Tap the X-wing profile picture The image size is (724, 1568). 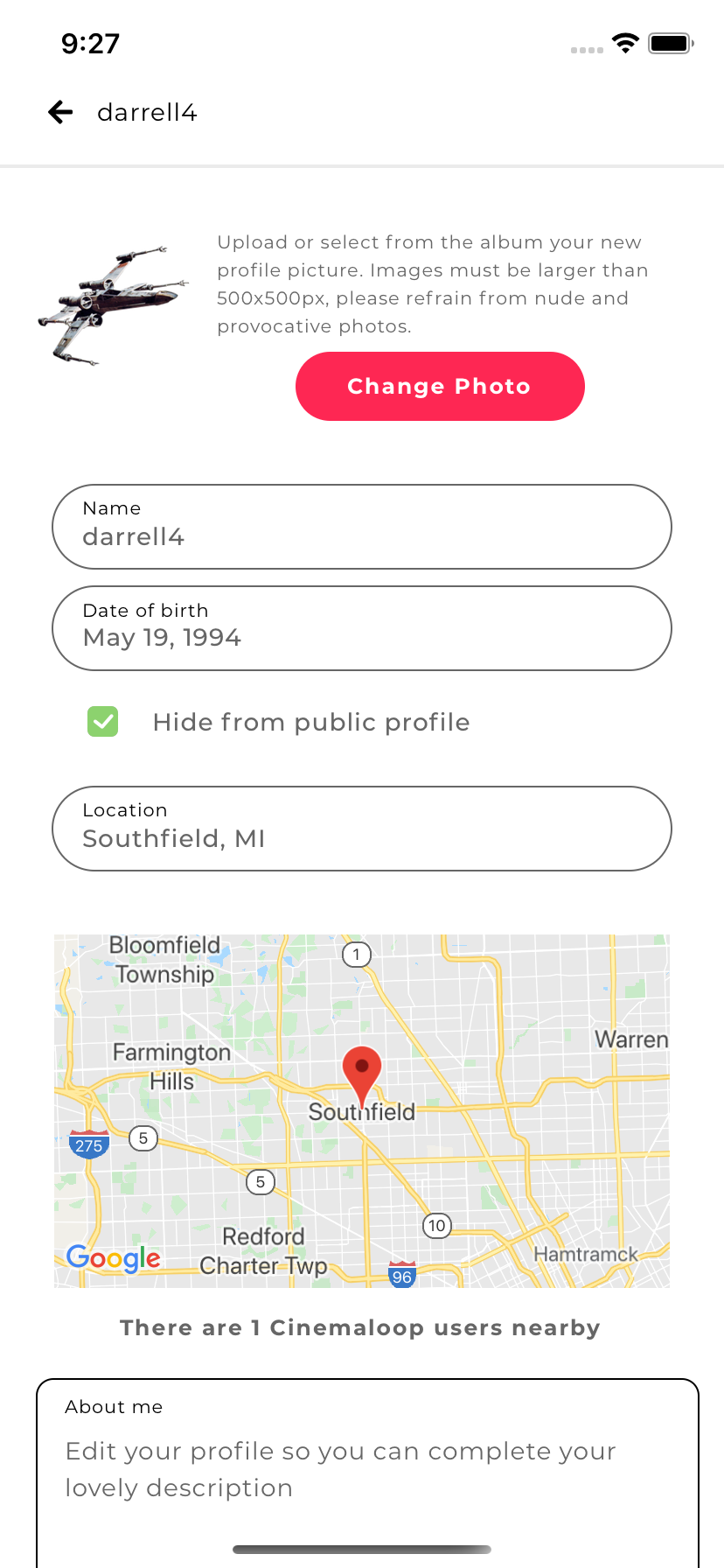tap(112, 304)
